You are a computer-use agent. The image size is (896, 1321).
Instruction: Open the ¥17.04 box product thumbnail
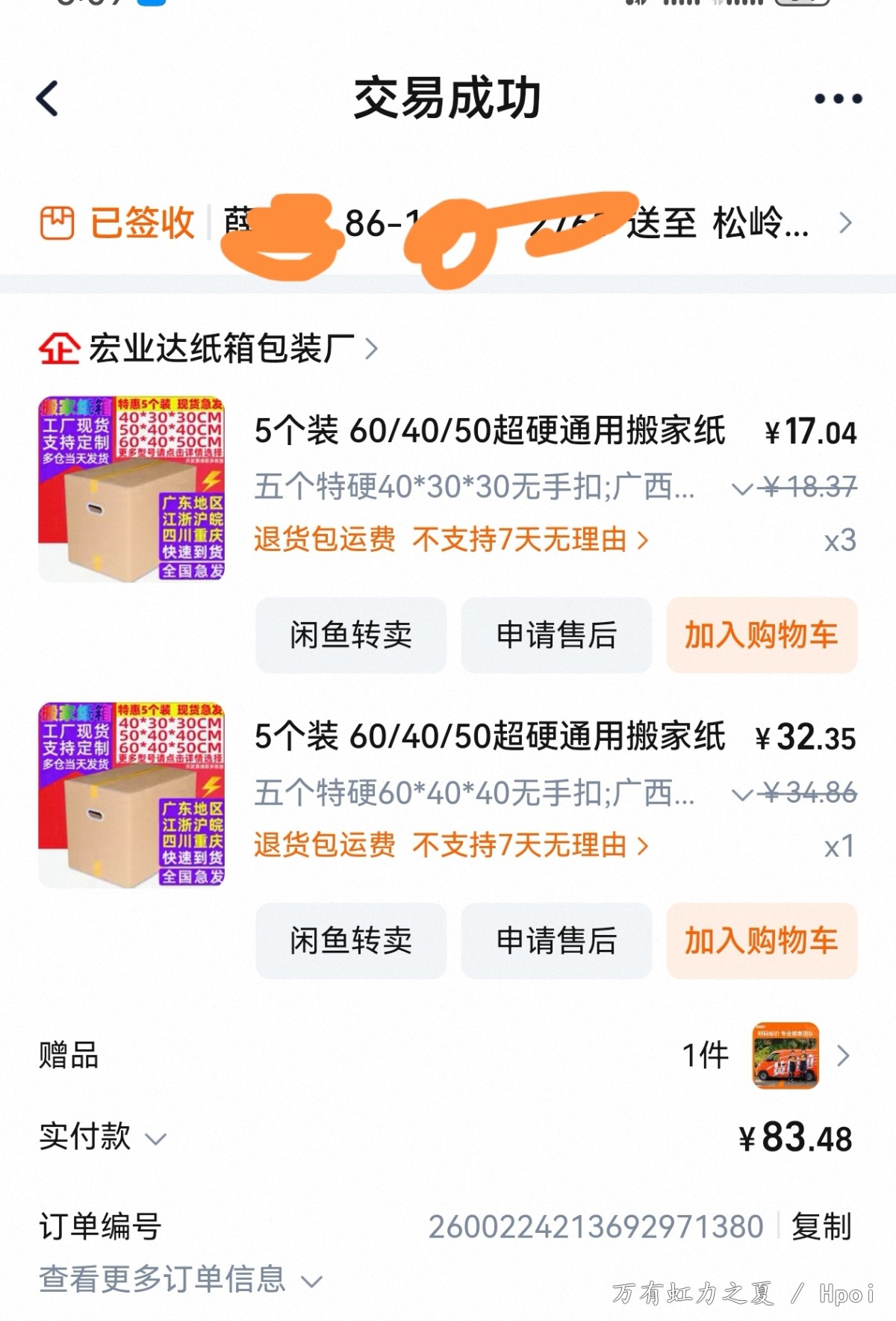coord(131,489)
